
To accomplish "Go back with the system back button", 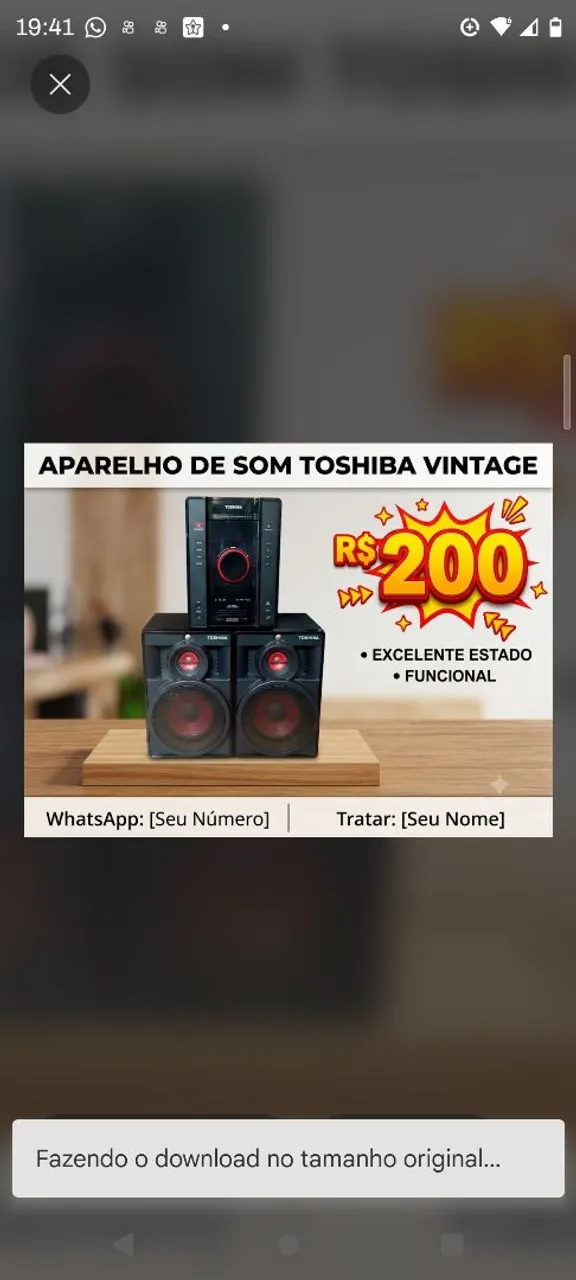I will tap(123, 1243).
